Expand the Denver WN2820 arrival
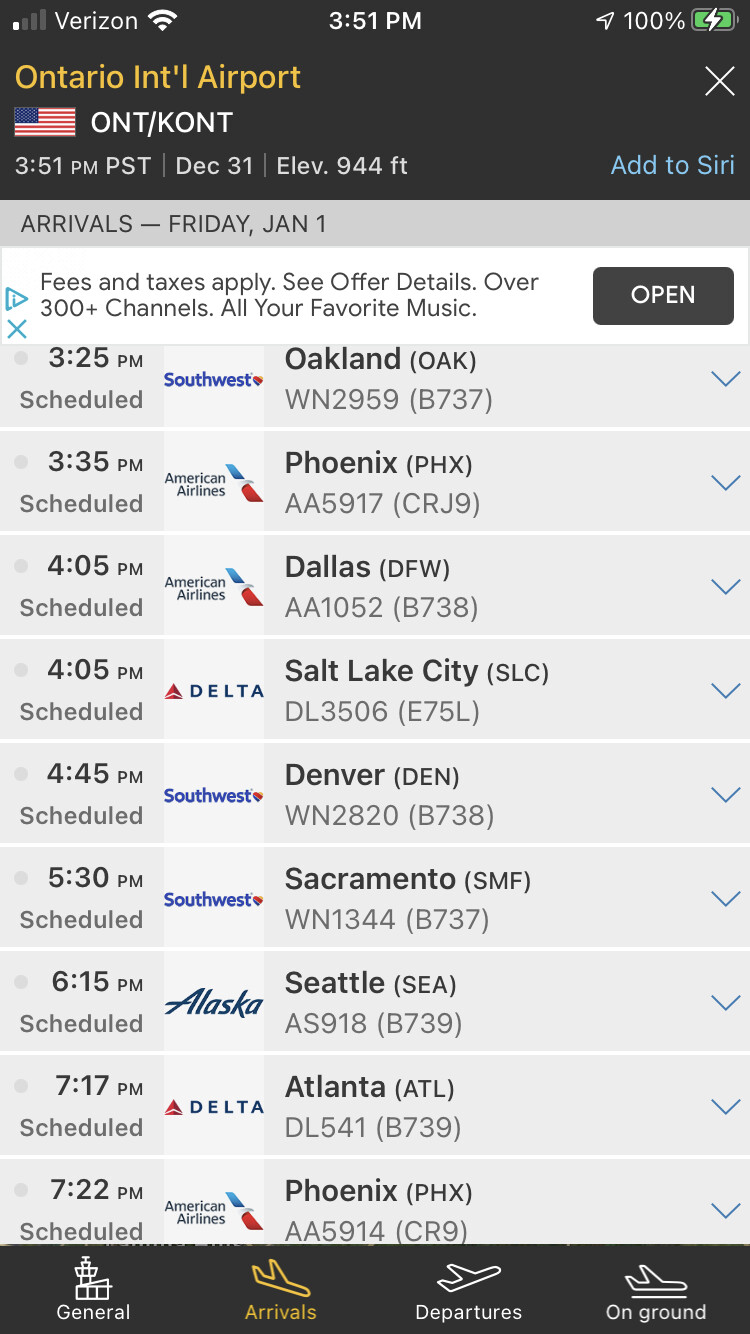The width and height of the screenshot is (750, 1334). point(375,795)
